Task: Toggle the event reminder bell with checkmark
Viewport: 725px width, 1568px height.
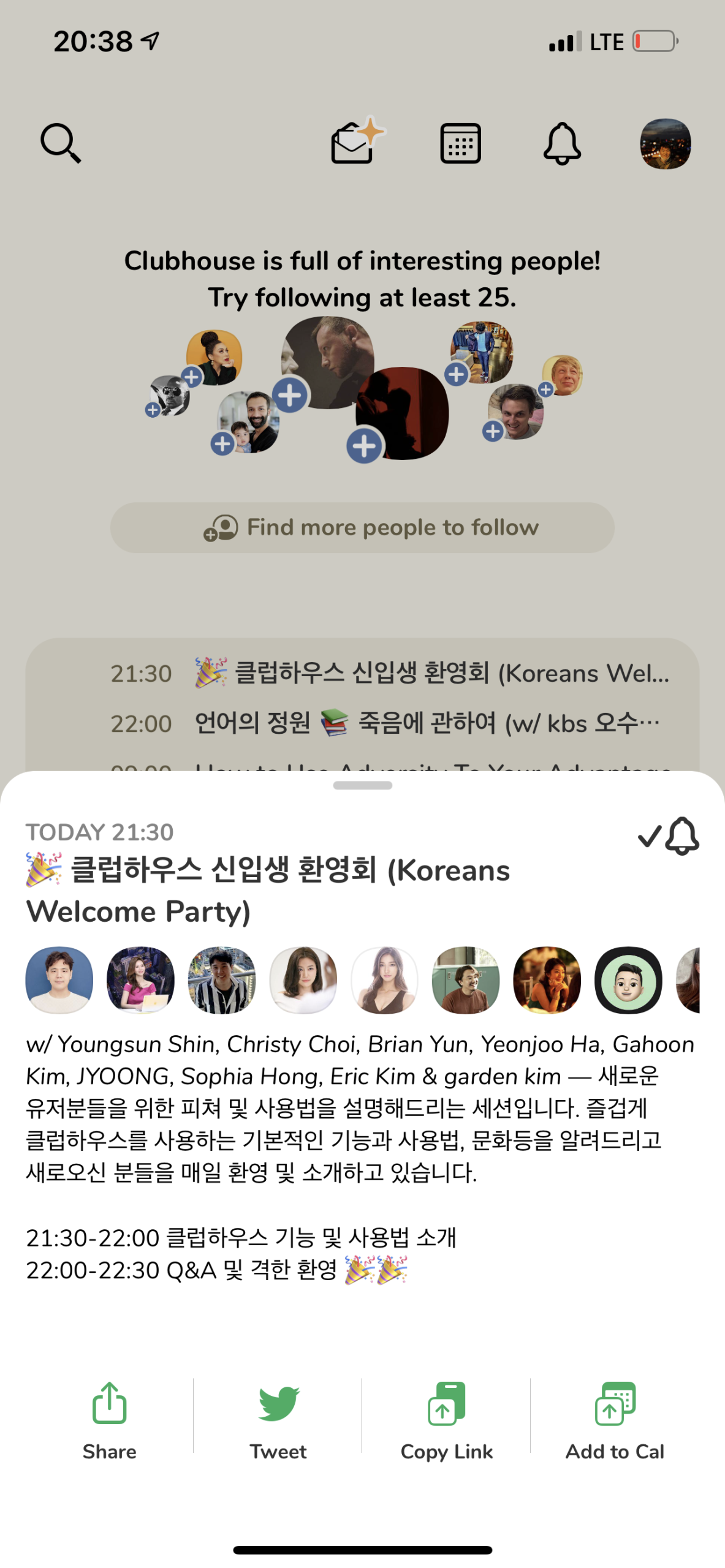Action: click(669, 835)
